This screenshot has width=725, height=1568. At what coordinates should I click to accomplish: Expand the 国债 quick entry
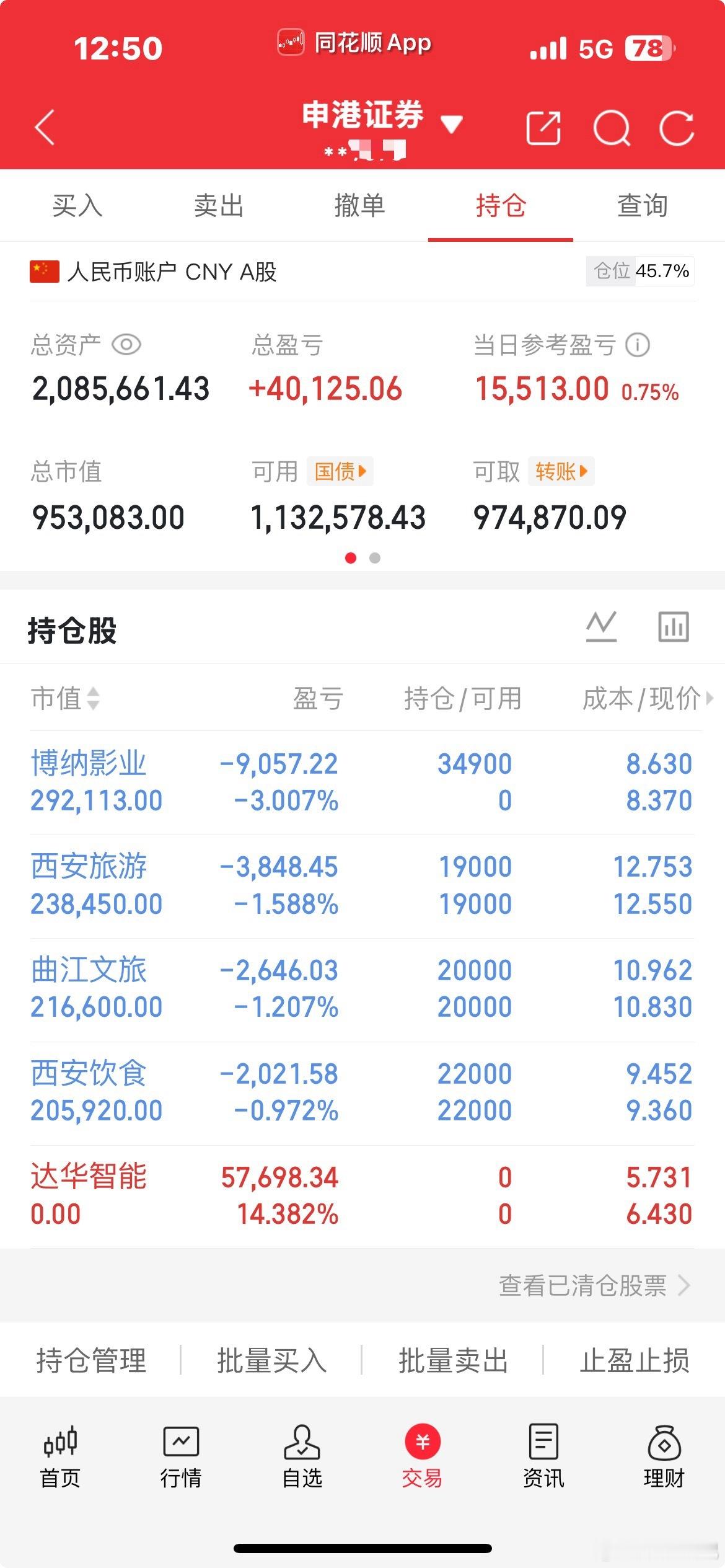[340, 471]
